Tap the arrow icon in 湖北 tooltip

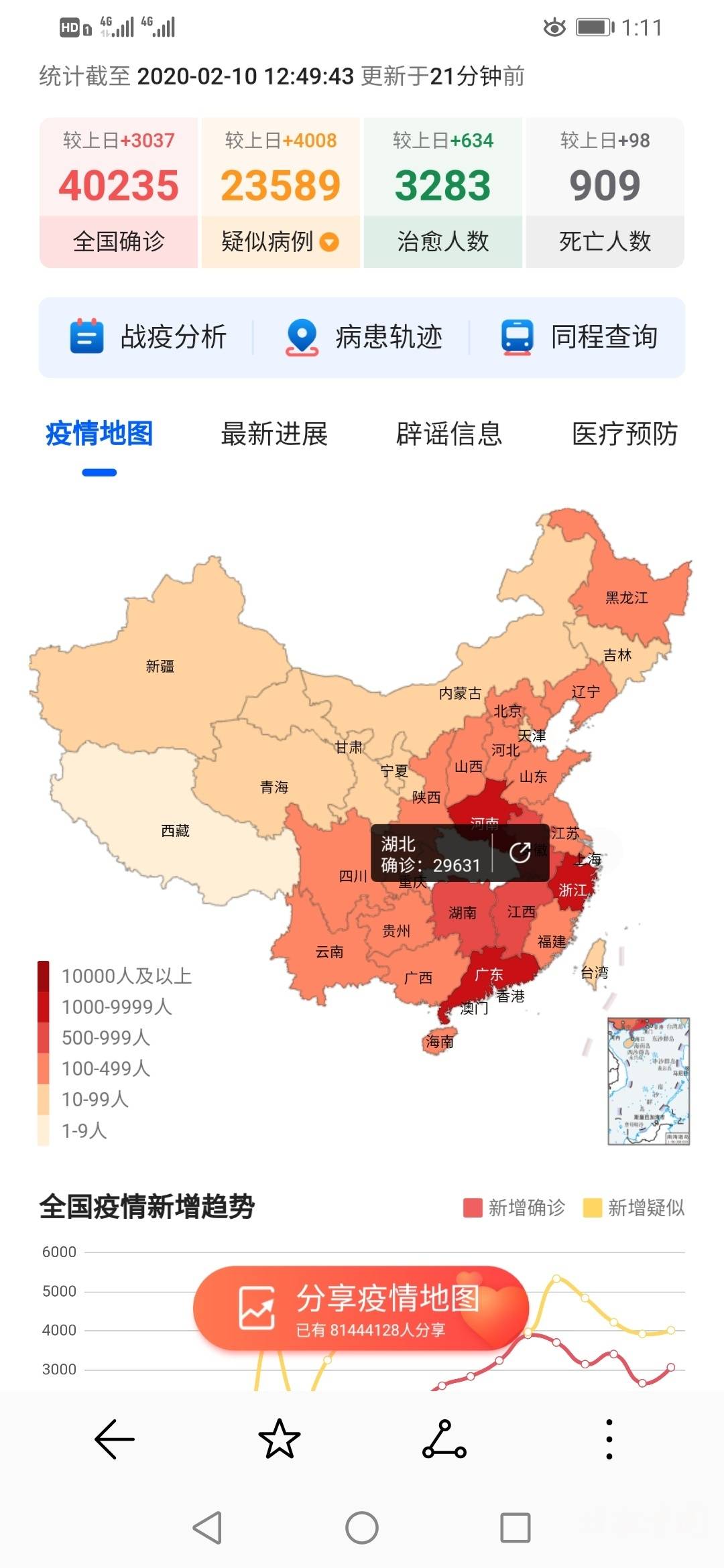pyautogui.click(x=520, y=852)
